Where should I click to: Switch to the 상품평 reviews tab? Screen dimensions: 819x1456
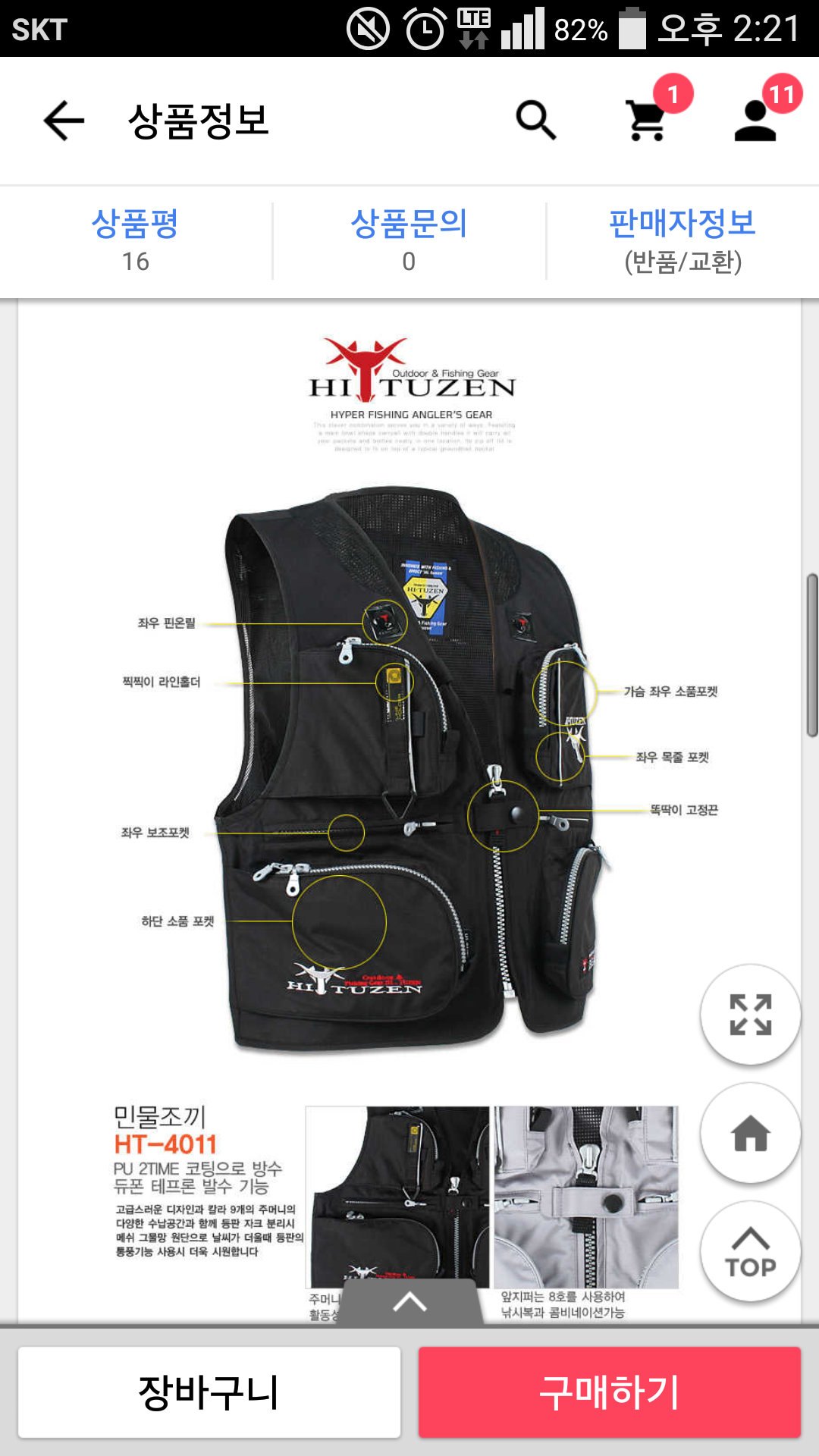tap(136, 241)
